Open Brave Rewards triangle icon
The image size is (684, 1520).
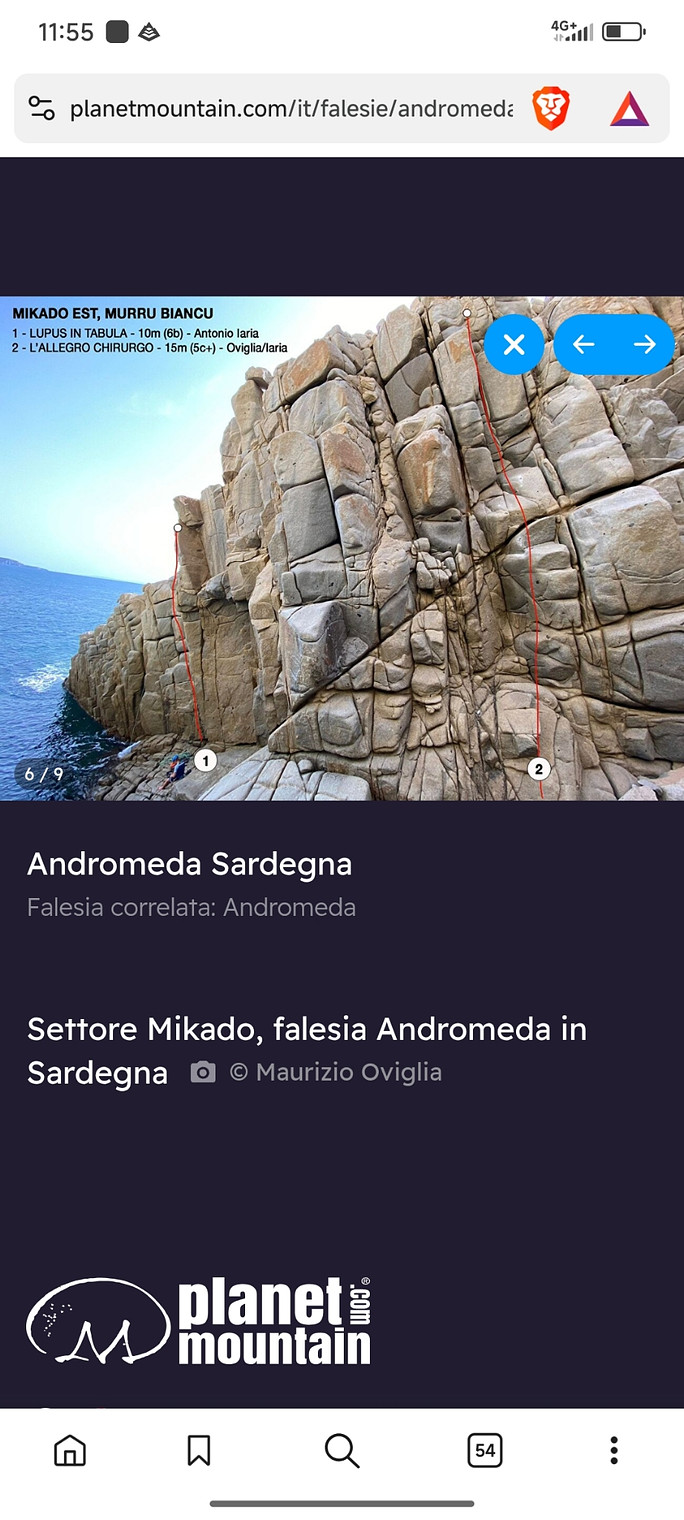pos(630,108)
